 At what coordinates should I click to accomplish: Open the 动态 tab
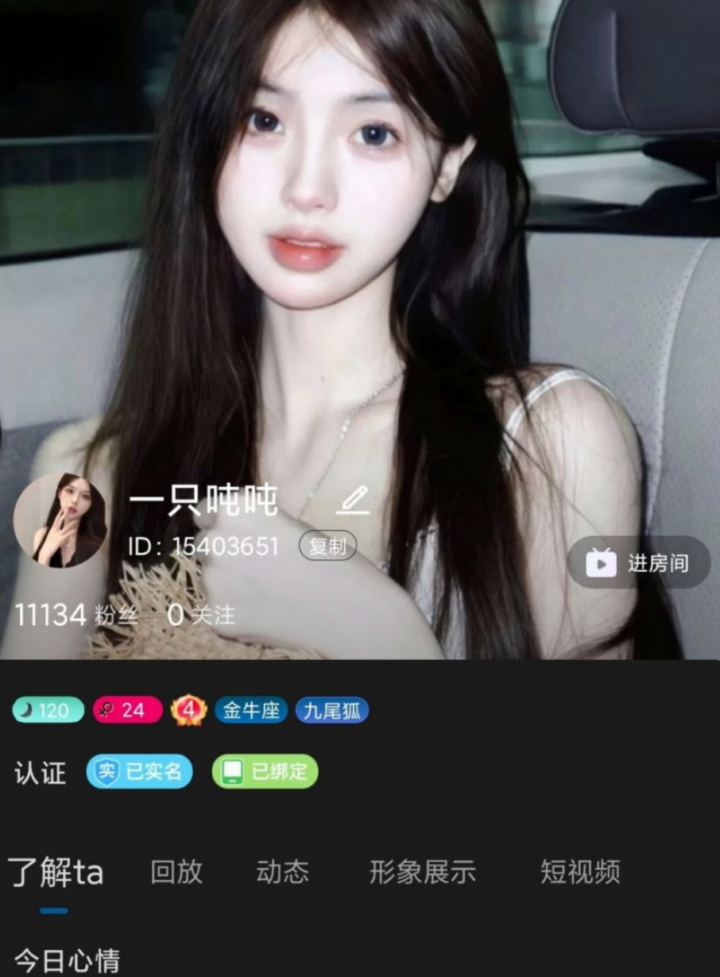(283, 872)
